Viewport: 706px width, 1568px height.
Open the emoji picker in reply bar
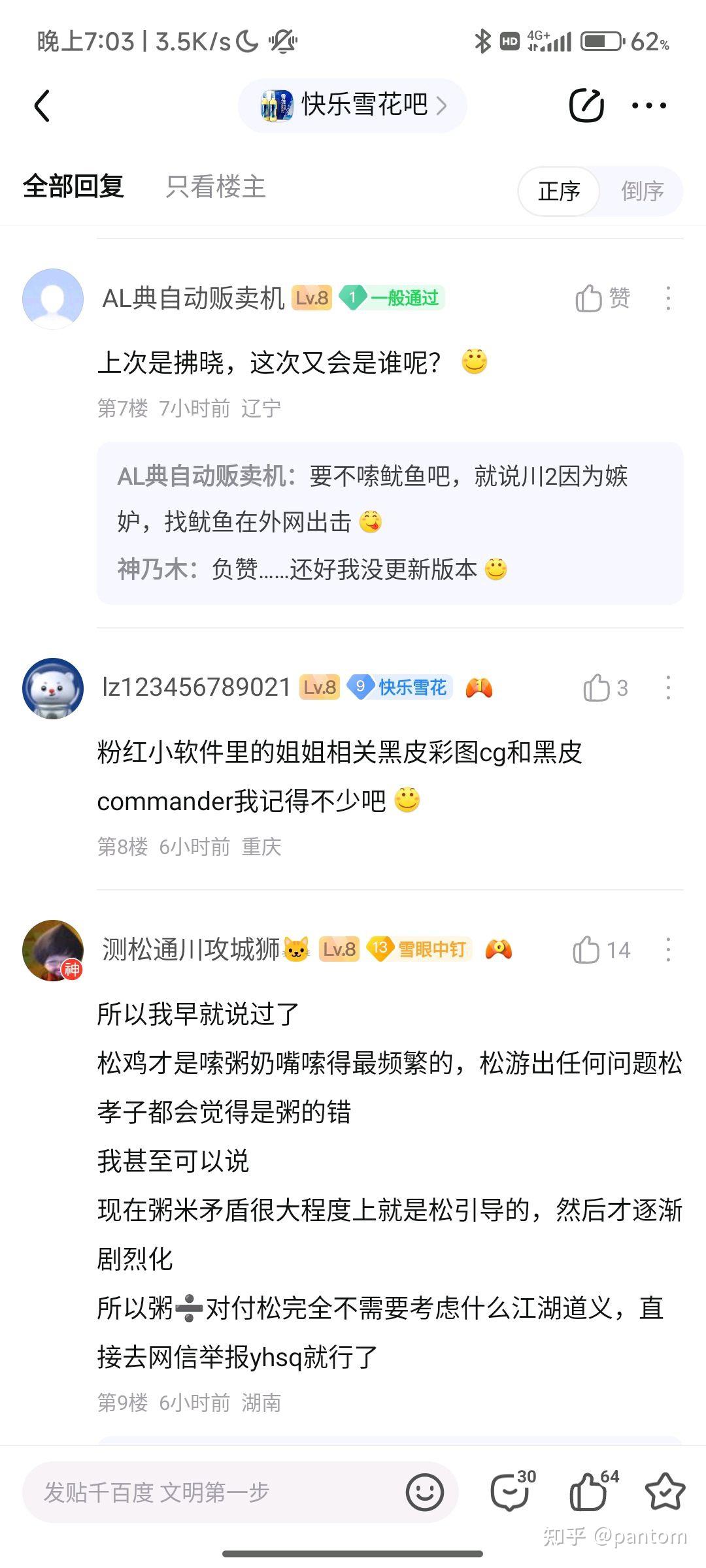[425, 1492]
